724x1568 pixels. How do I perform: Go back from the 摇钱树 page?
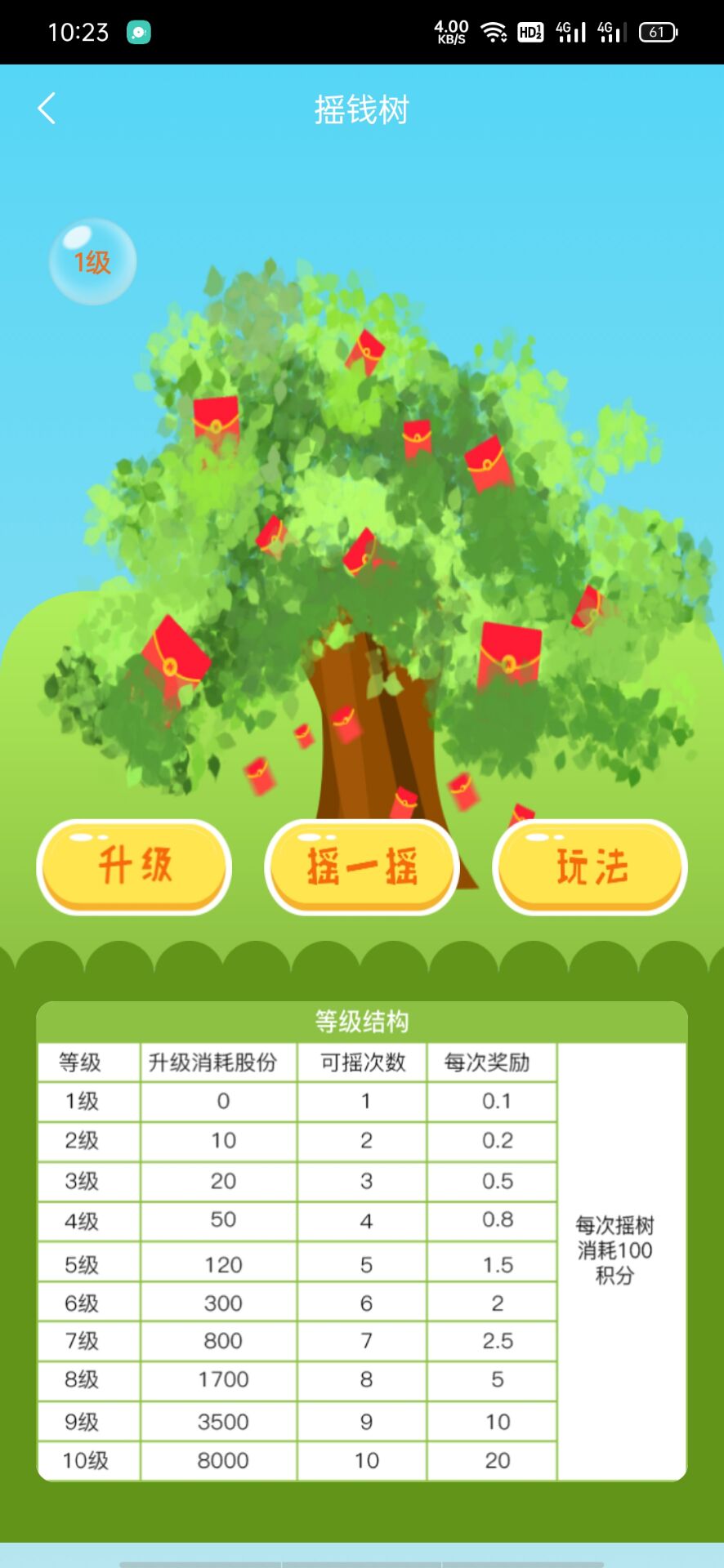coord(47,109)
